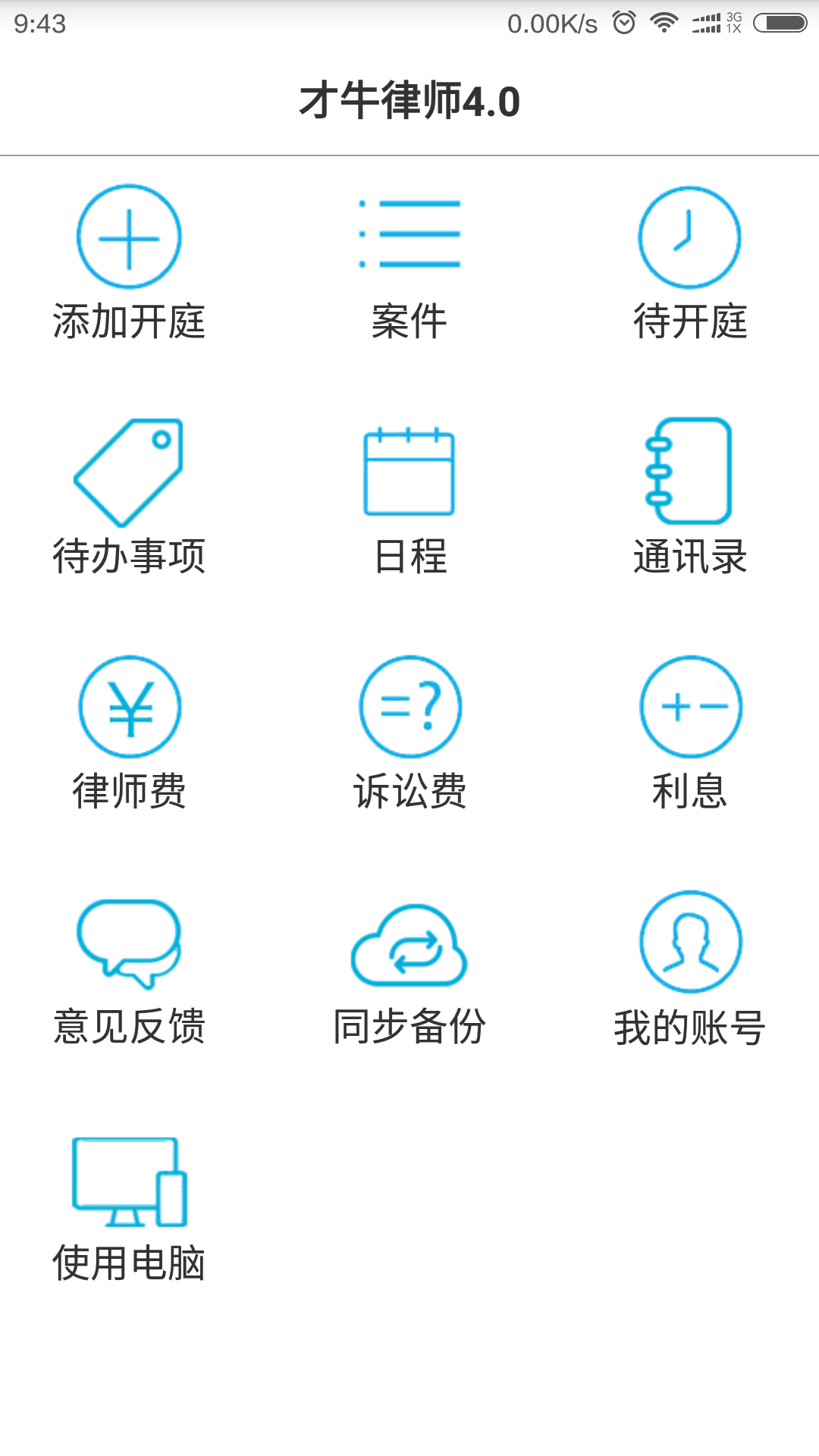This screenshot has height=1456, width=819.
Task: Select the 律师费 yen icon
Action: [x=129, y=706]
